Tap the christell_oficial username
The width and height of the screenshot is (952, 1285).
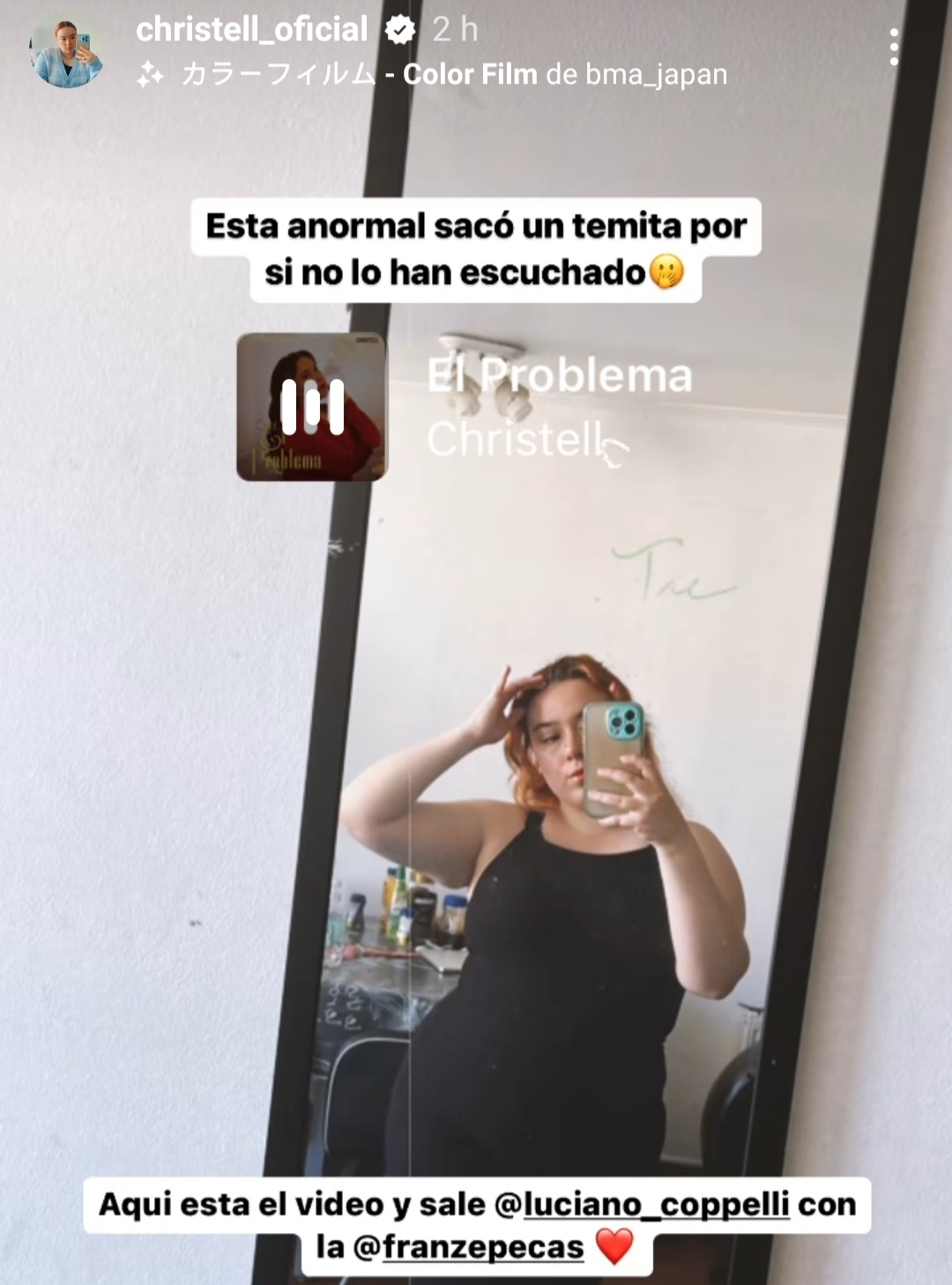click(x=252, y=30)
